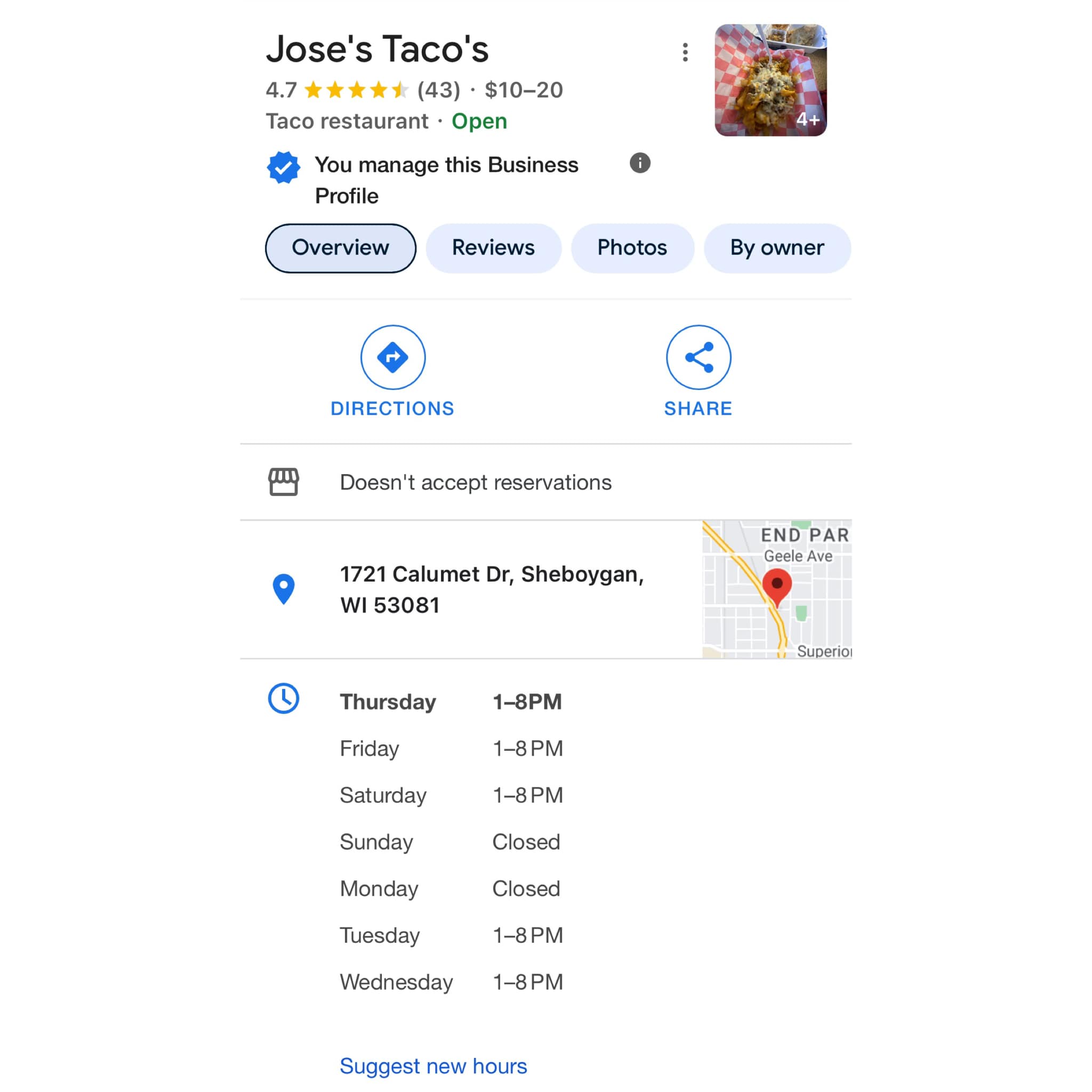Switch to the Reviews tab
This screenshot has height=1092, width=1092.
pos(493,248)
